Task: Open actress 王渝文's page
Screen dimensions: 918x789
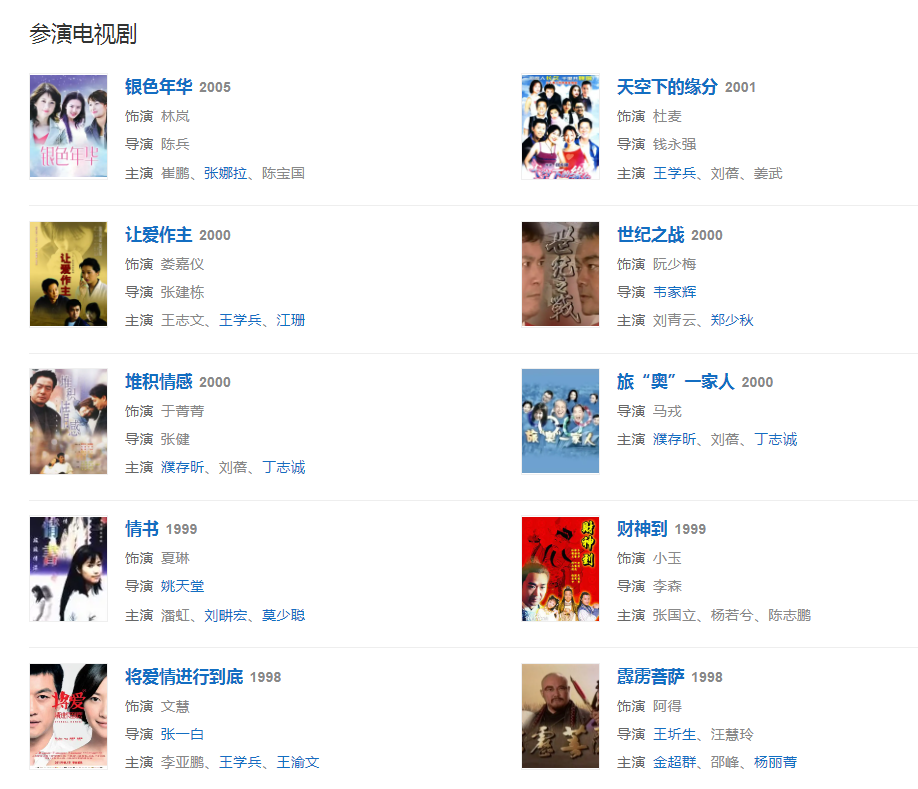Action: point(298,762)
